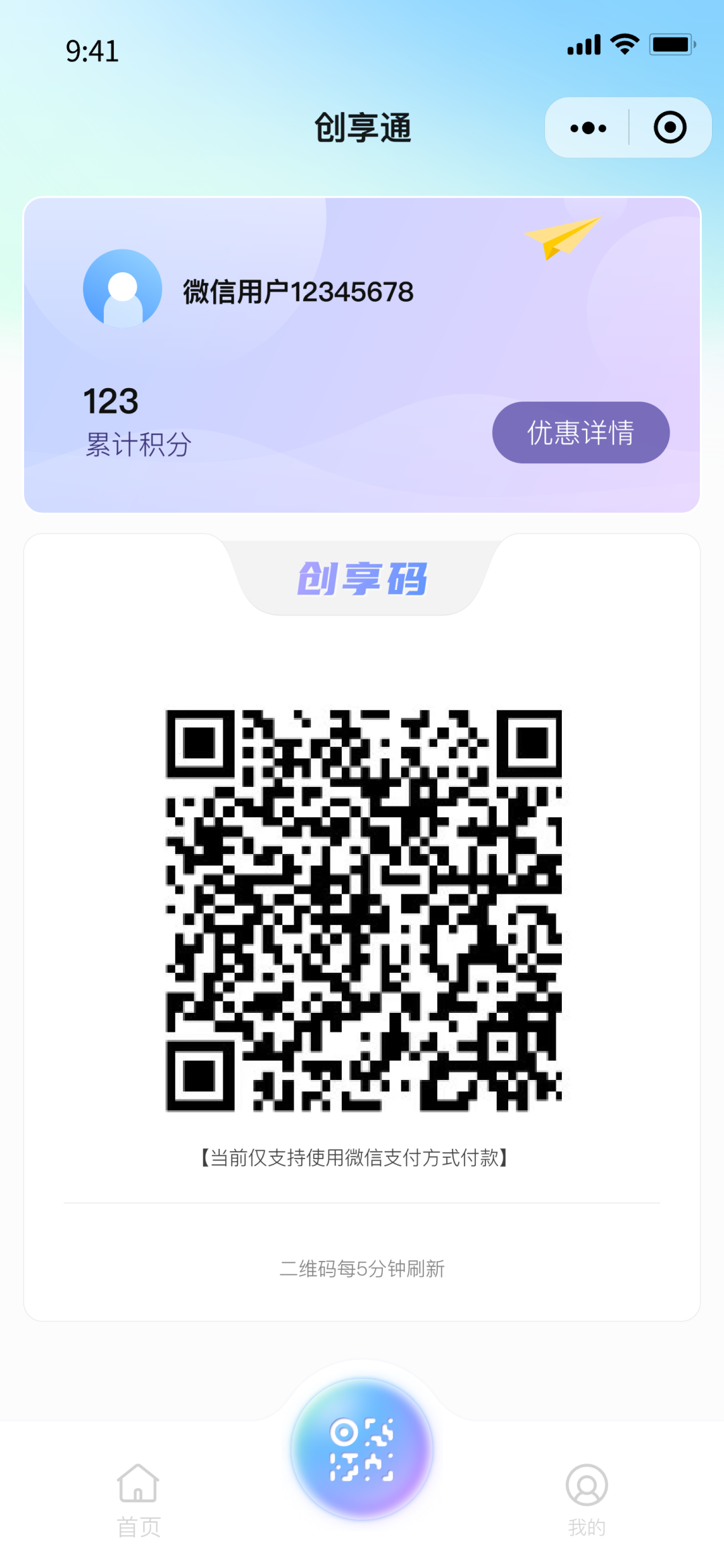Tap the center QR code scan button
Image resolution: width=724 pixels, height=1568 pixels.
click(362, 1448)
